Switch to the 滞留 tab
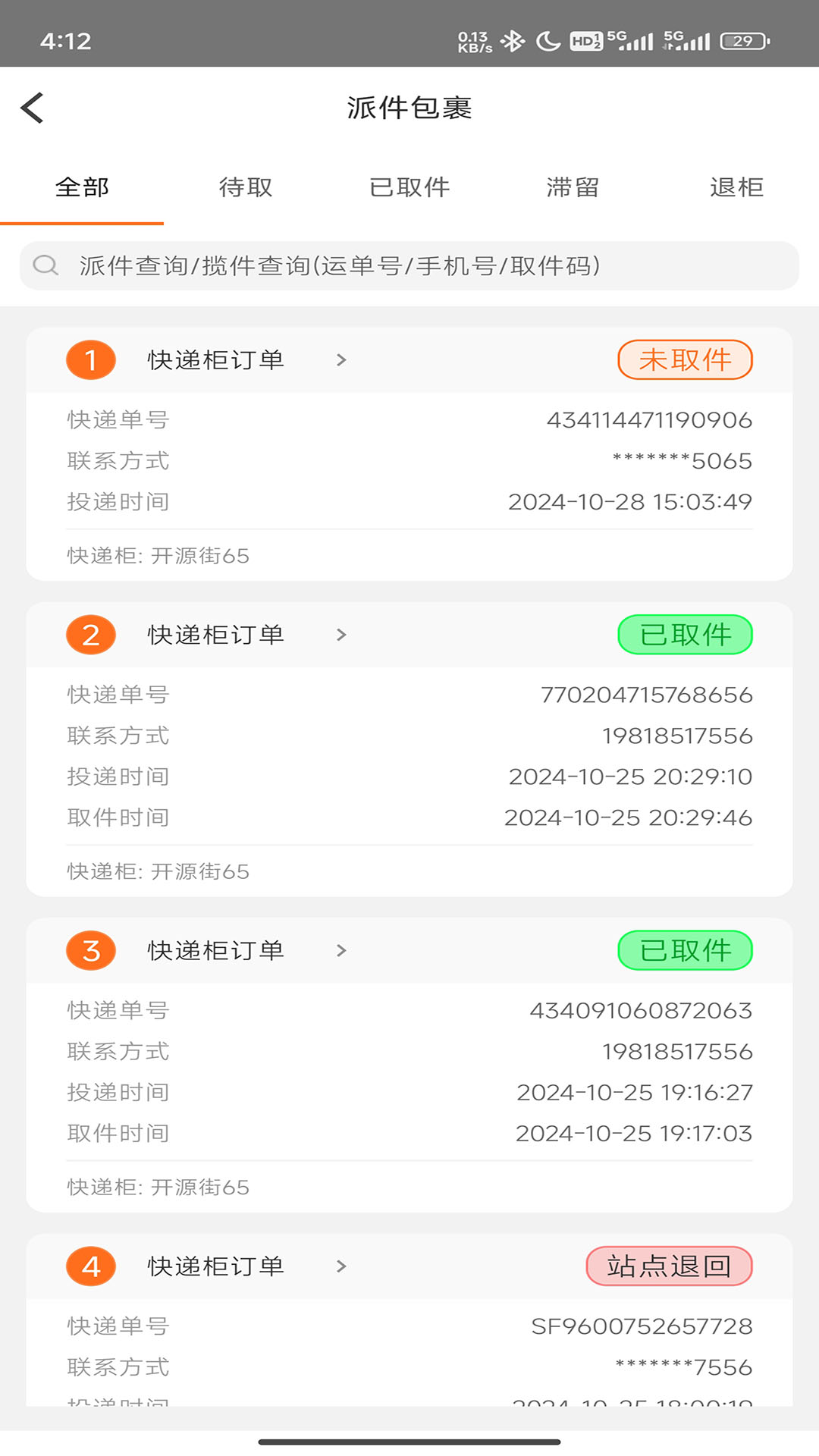The image size is (819, 1456). [x=573, y=187]
